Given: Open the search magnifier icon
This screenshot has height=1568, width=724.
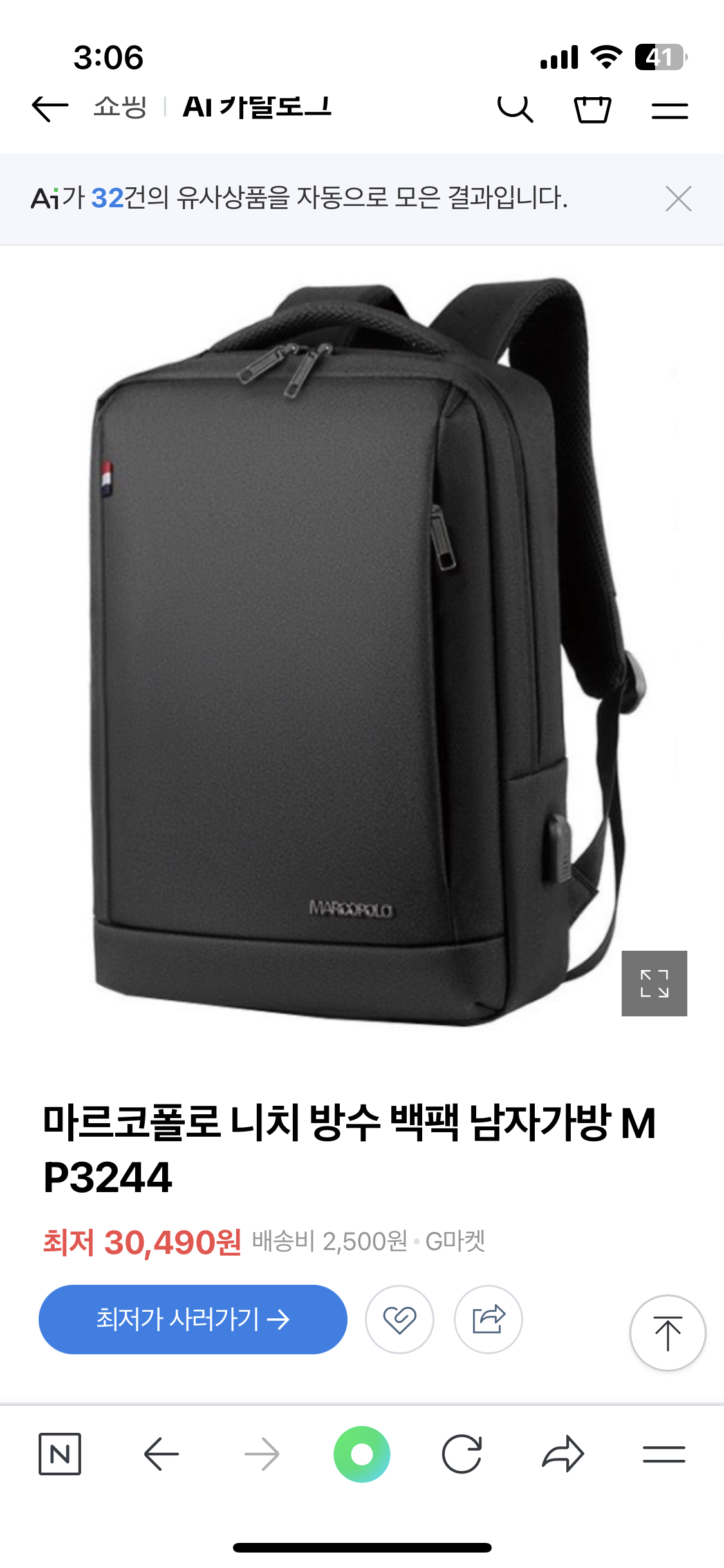Looking at the screenshot, I should point(515,107).
